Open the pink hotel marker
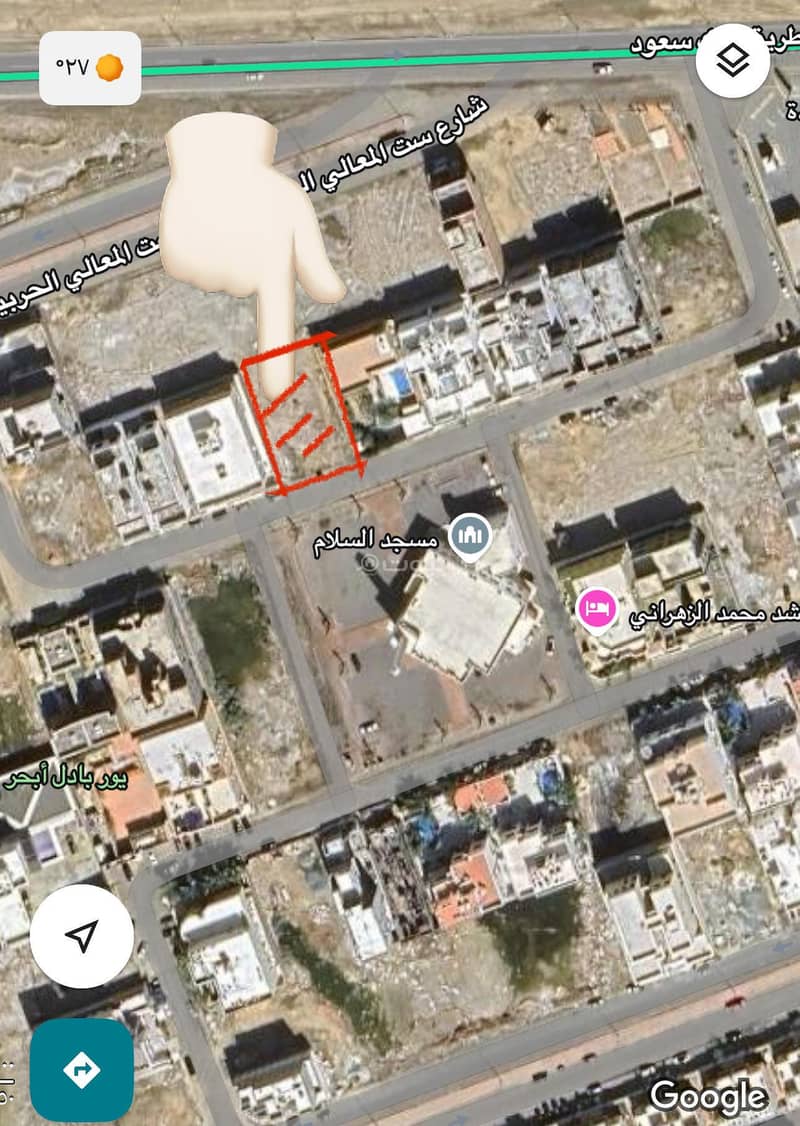Image resolution: width=800 pixels, height=1126 pixels. (x=597, y=609)
